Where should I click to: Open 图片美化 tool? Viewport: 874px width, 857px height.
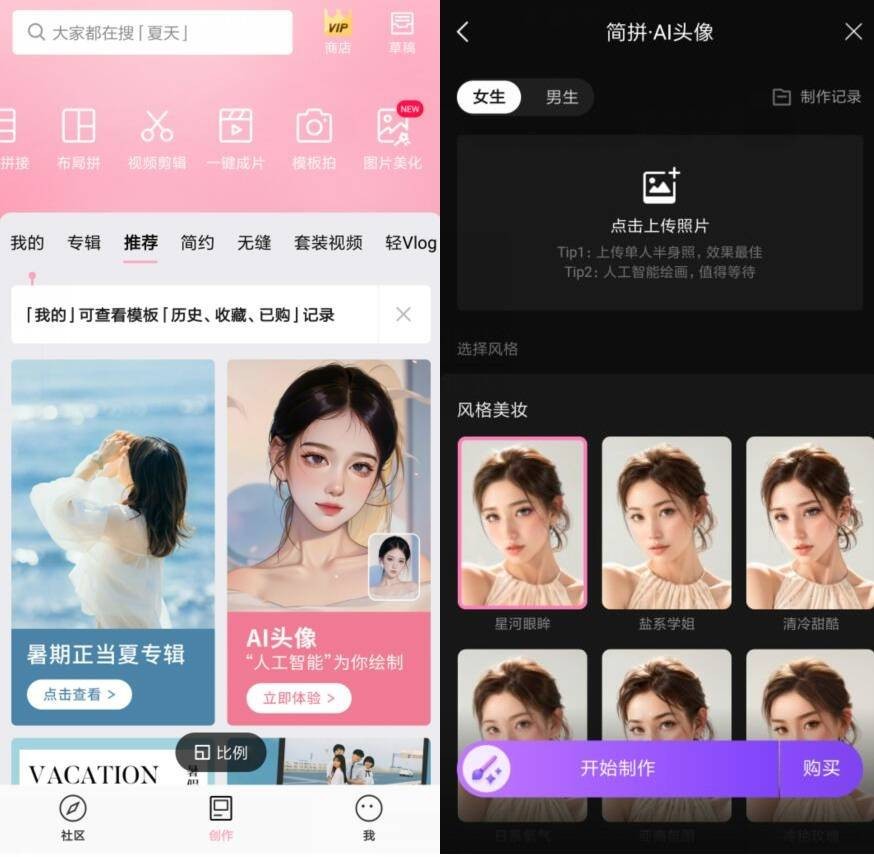[x=392, y=138]
